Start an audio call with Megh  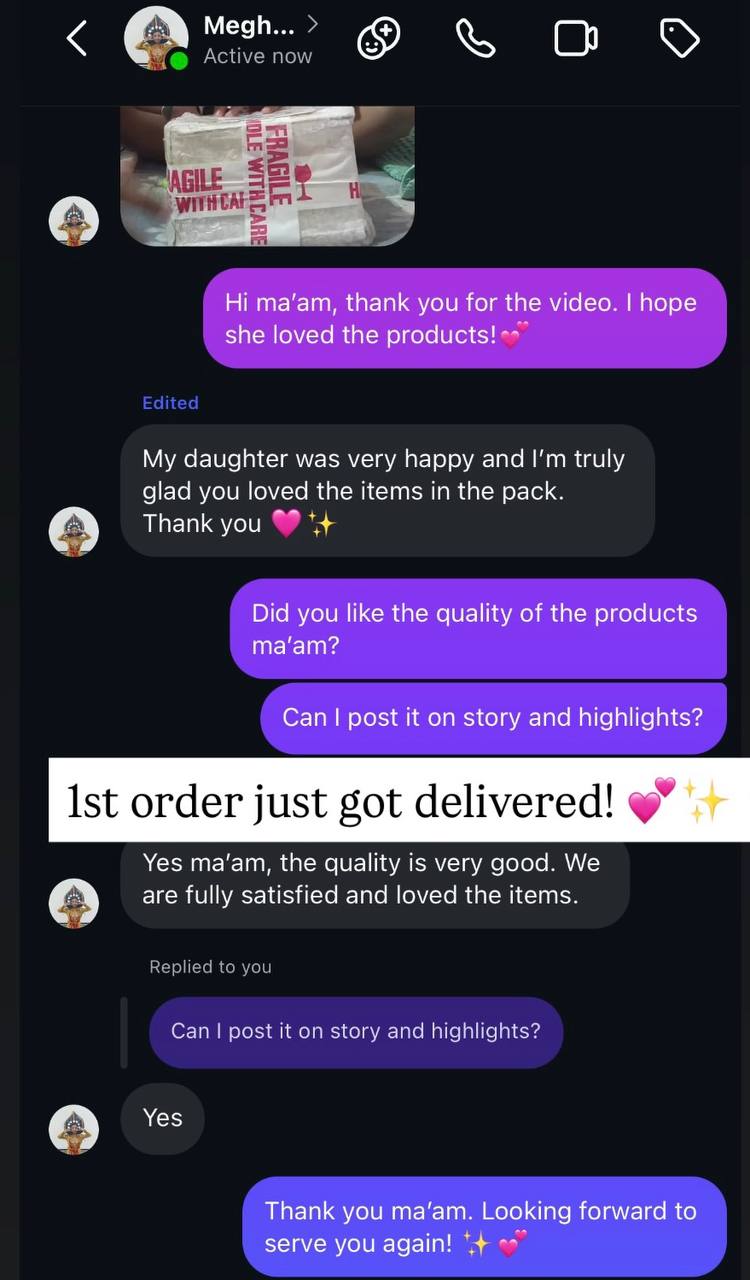(475, 38)
